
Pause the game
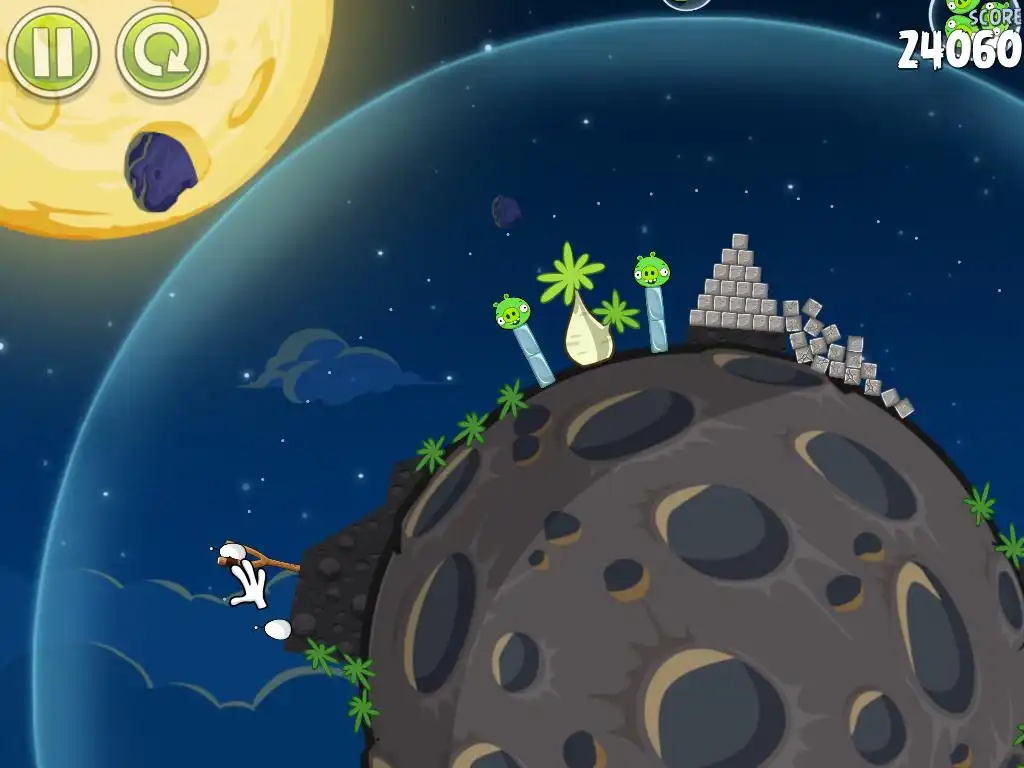tap(52, 52)
